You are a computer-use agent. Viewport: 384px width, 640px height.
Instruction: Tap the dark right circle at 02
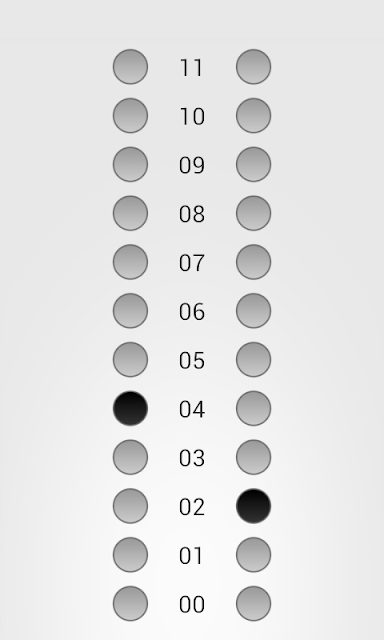[x=253, y=506]
